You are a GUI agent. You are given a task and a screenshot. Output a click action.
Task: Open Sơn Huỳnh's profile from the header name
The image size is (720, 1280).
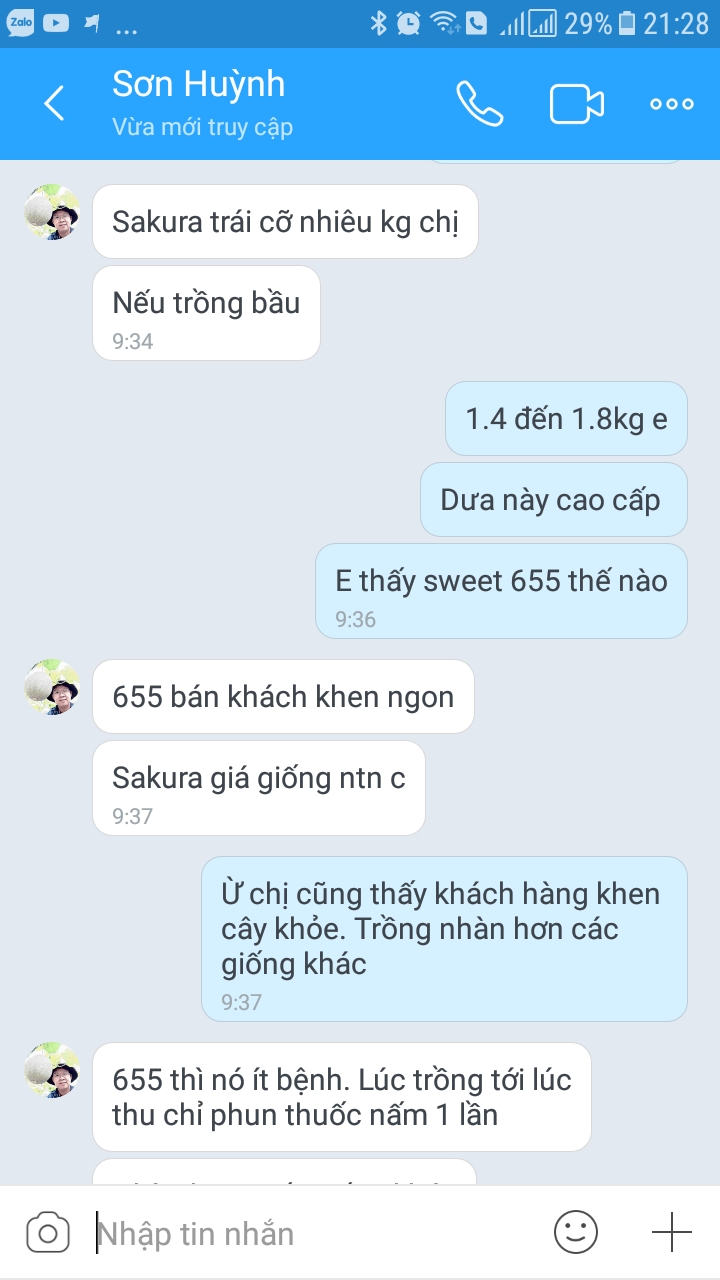pos(199,84)
